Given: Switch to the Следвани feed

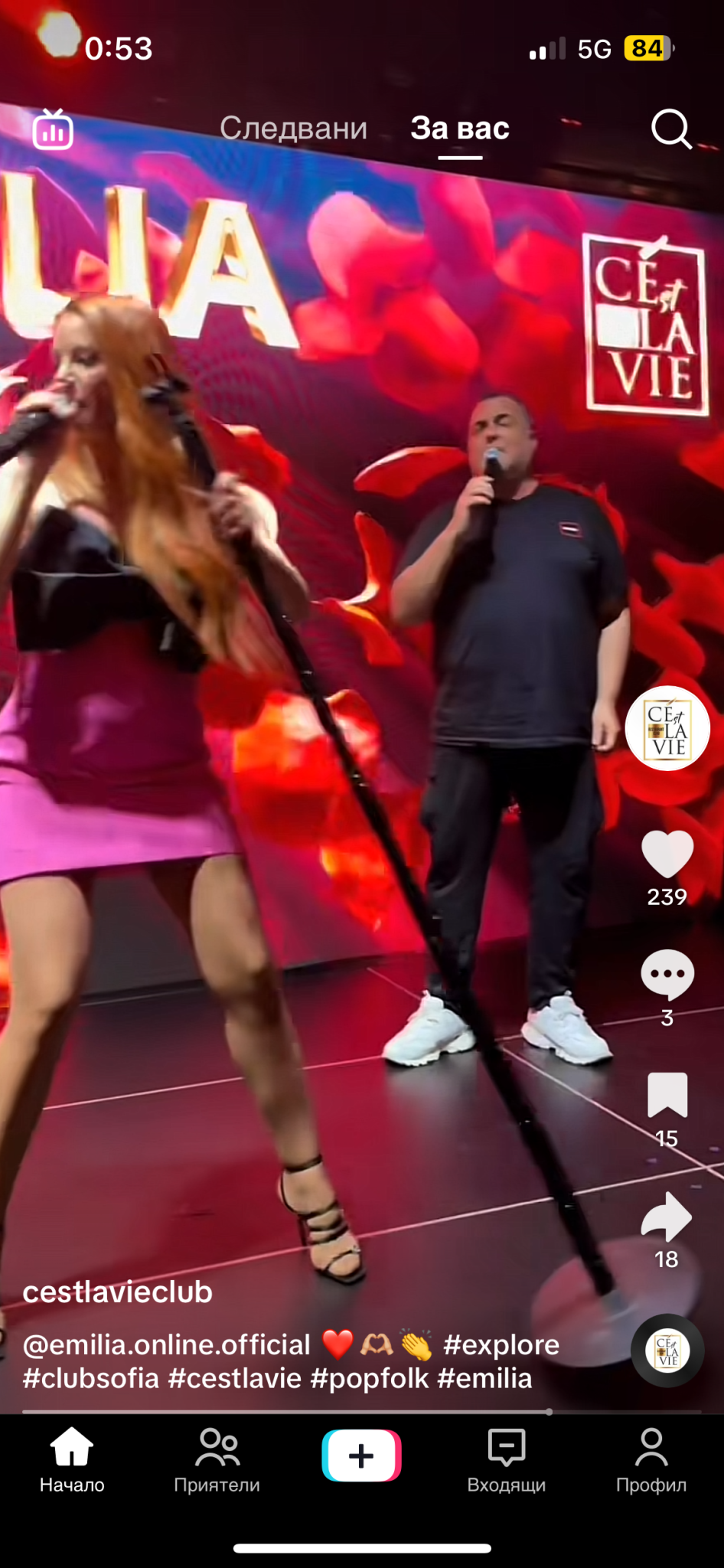Looking at the screenshot, I should [x=293, y=129].
